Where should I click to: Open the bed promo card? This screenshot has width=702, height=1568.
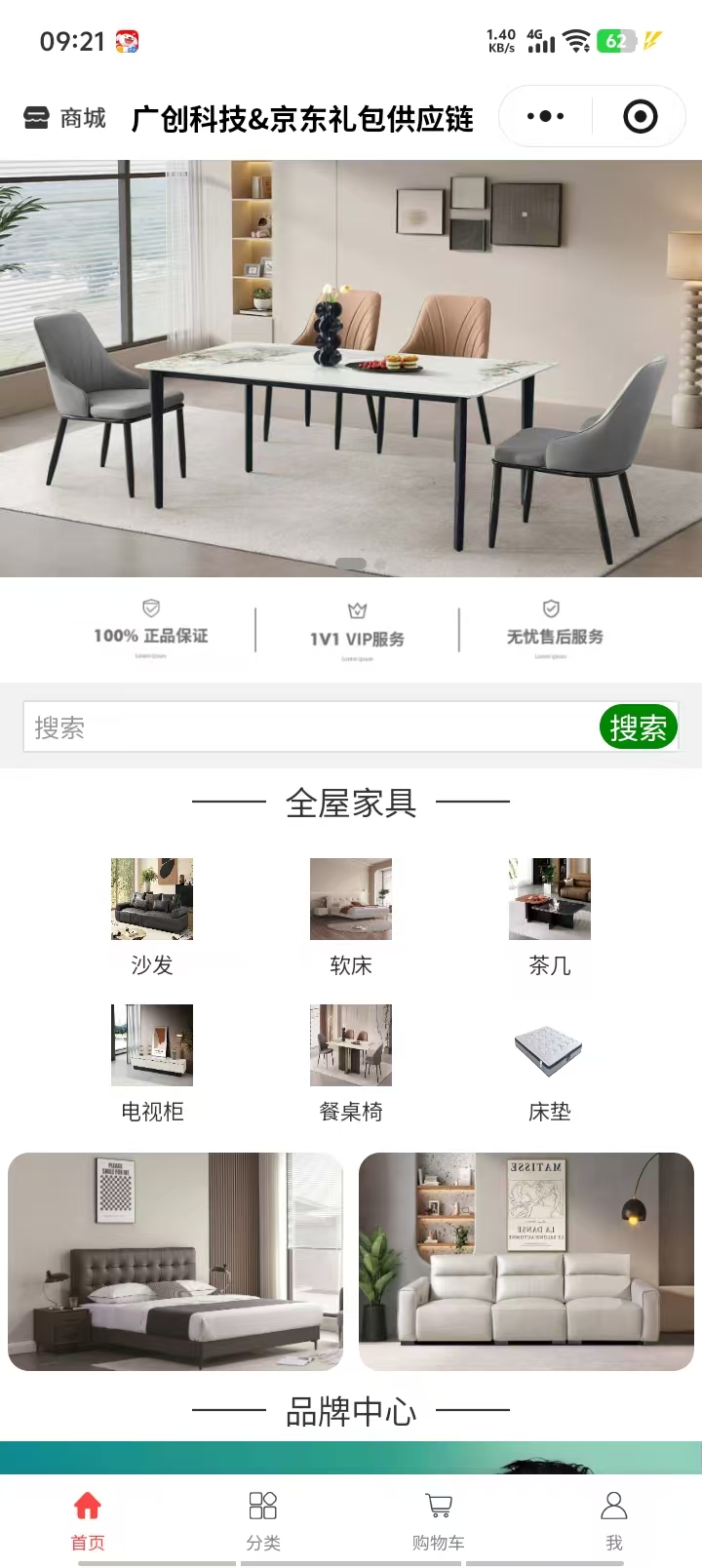pos(175,1261)
